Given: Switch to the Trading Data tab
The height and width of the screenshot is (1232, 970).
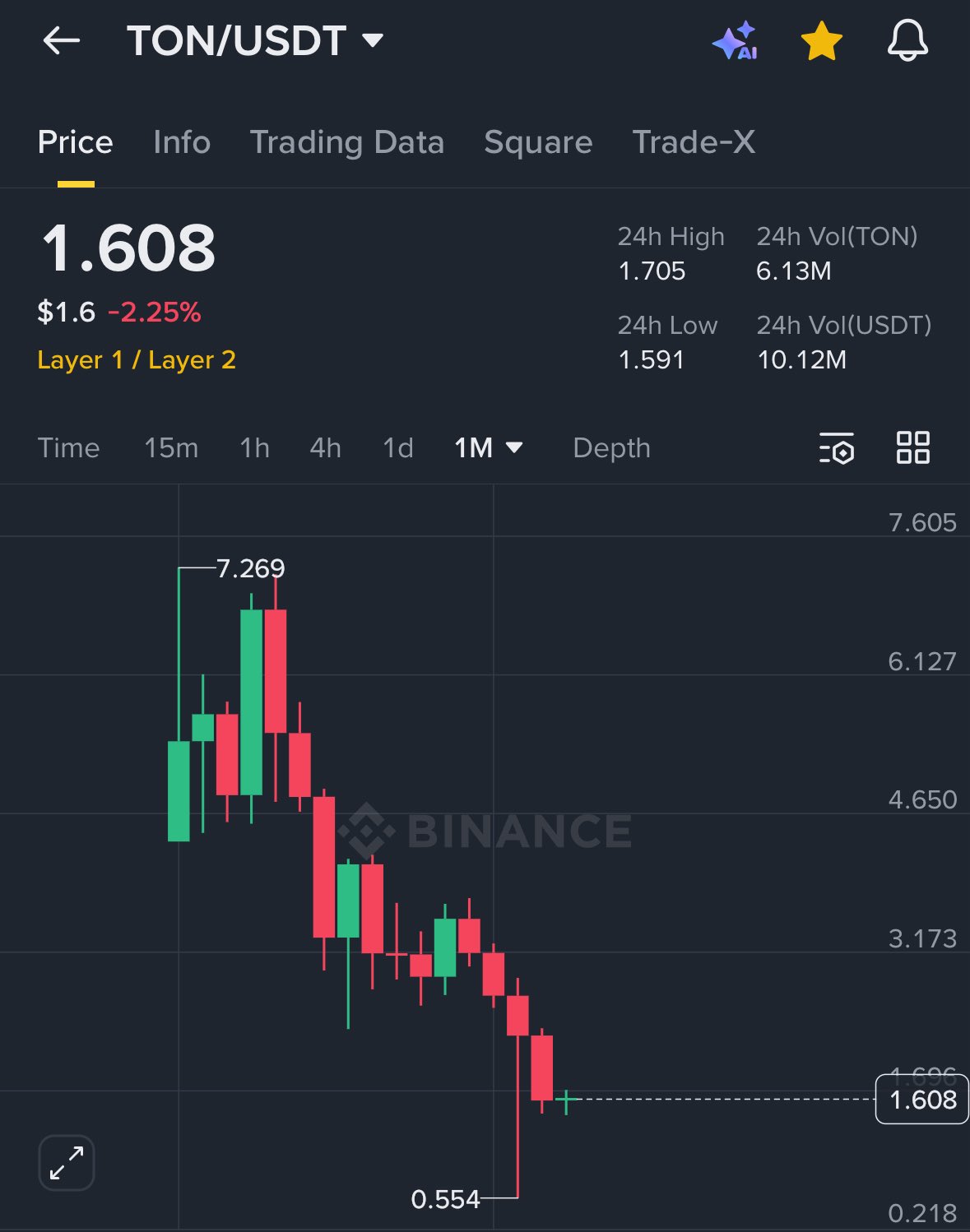Looking at the screenshot, I should pos(346,142).
